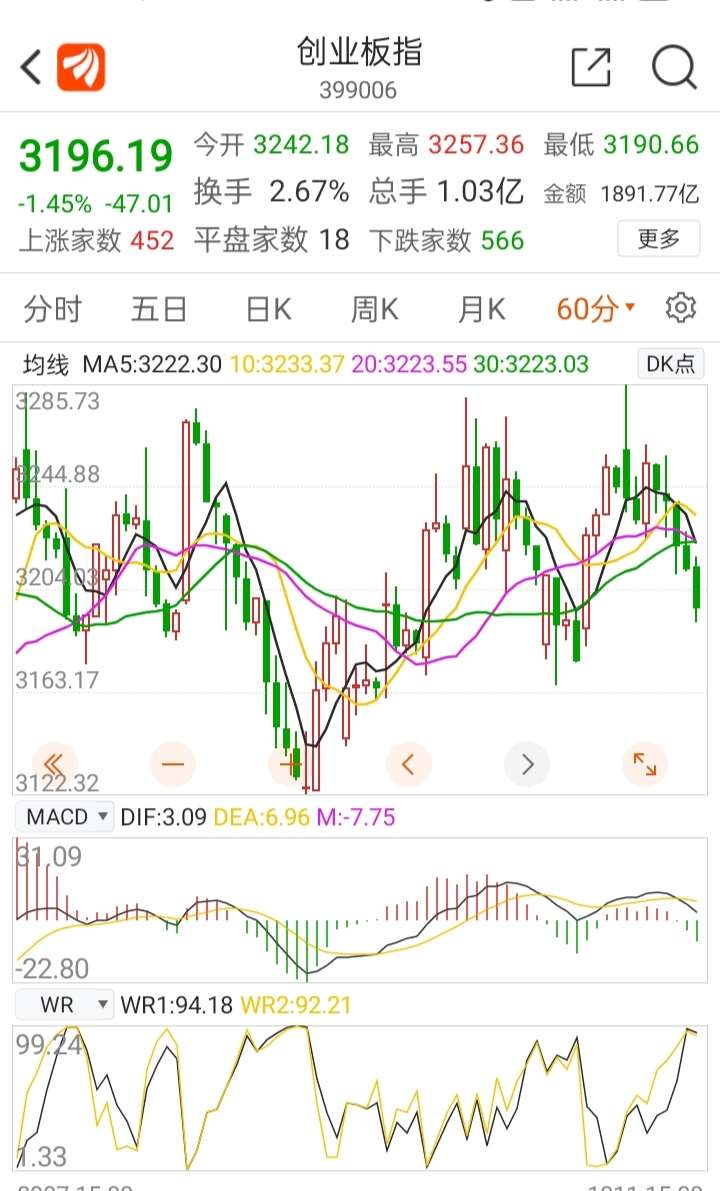The height and width of the screenshot is (1191, 720).
Task: Open the MACD indicator dropdown
Action: tap(65, 817)
